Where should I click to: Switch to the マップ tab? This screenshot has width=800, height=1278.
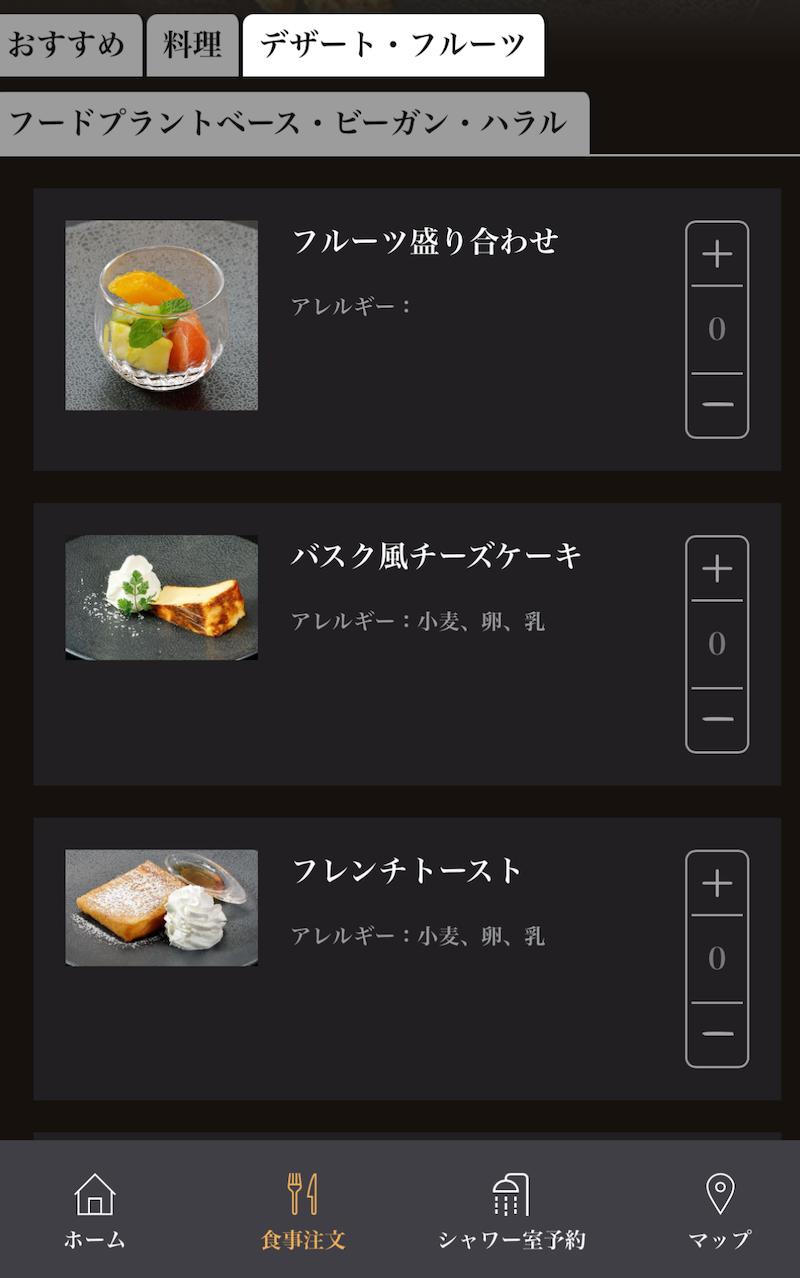(720, 1210)
